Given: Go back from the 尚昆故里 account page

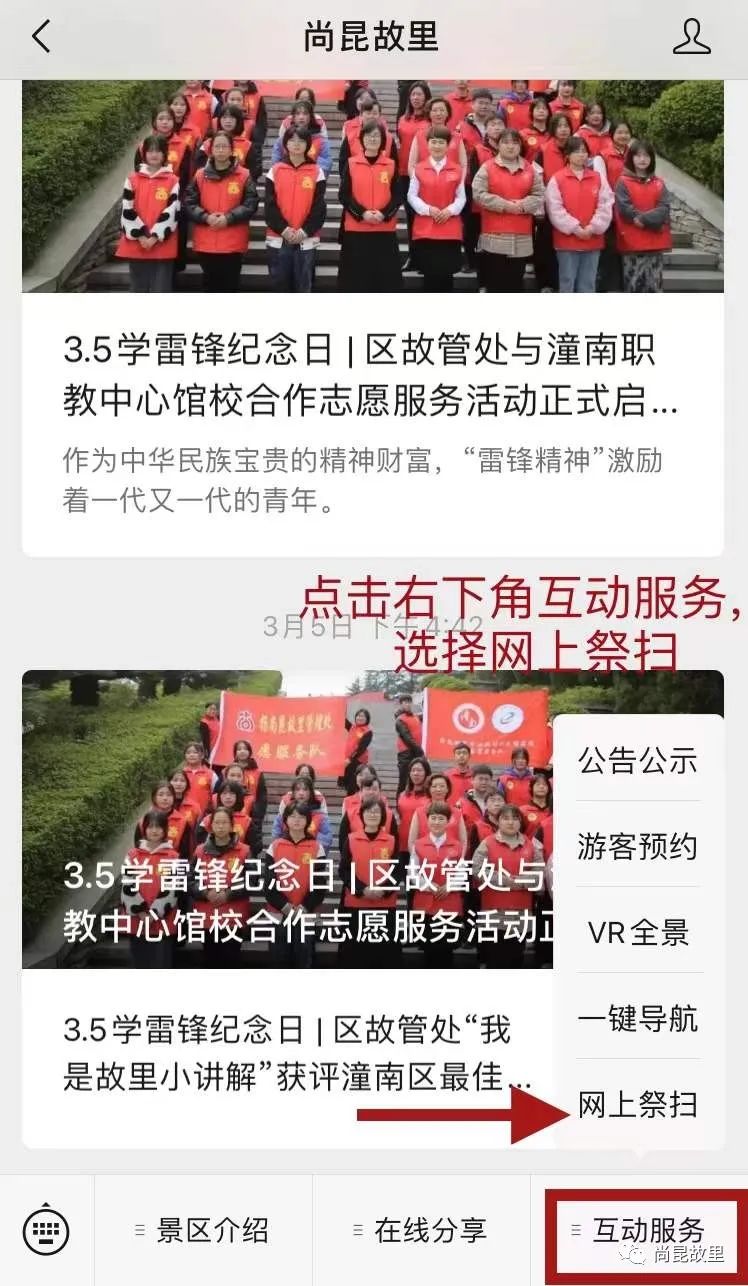Looking at the screenshot, I should pos(41,38).
